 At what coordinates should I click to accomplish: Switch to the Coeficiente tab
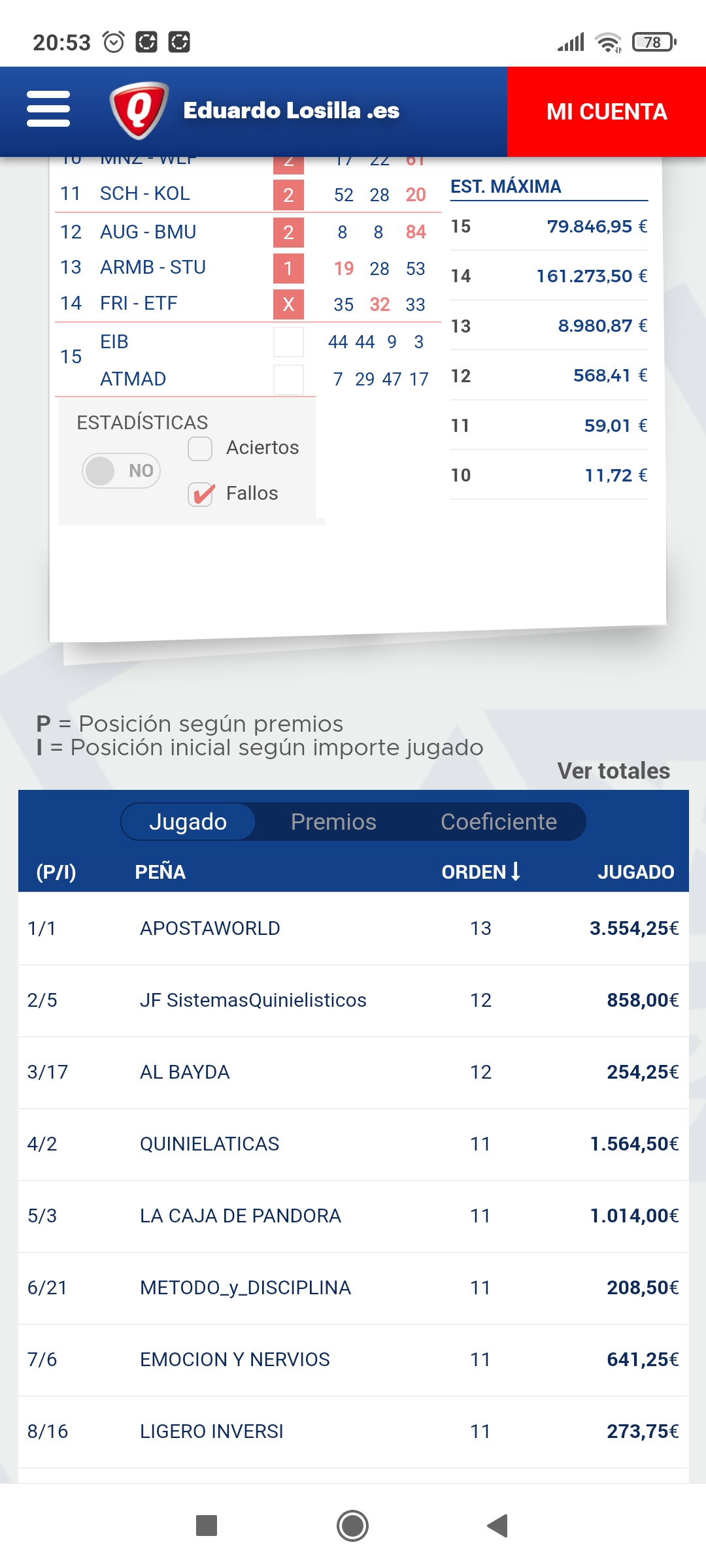coord(498,822)
